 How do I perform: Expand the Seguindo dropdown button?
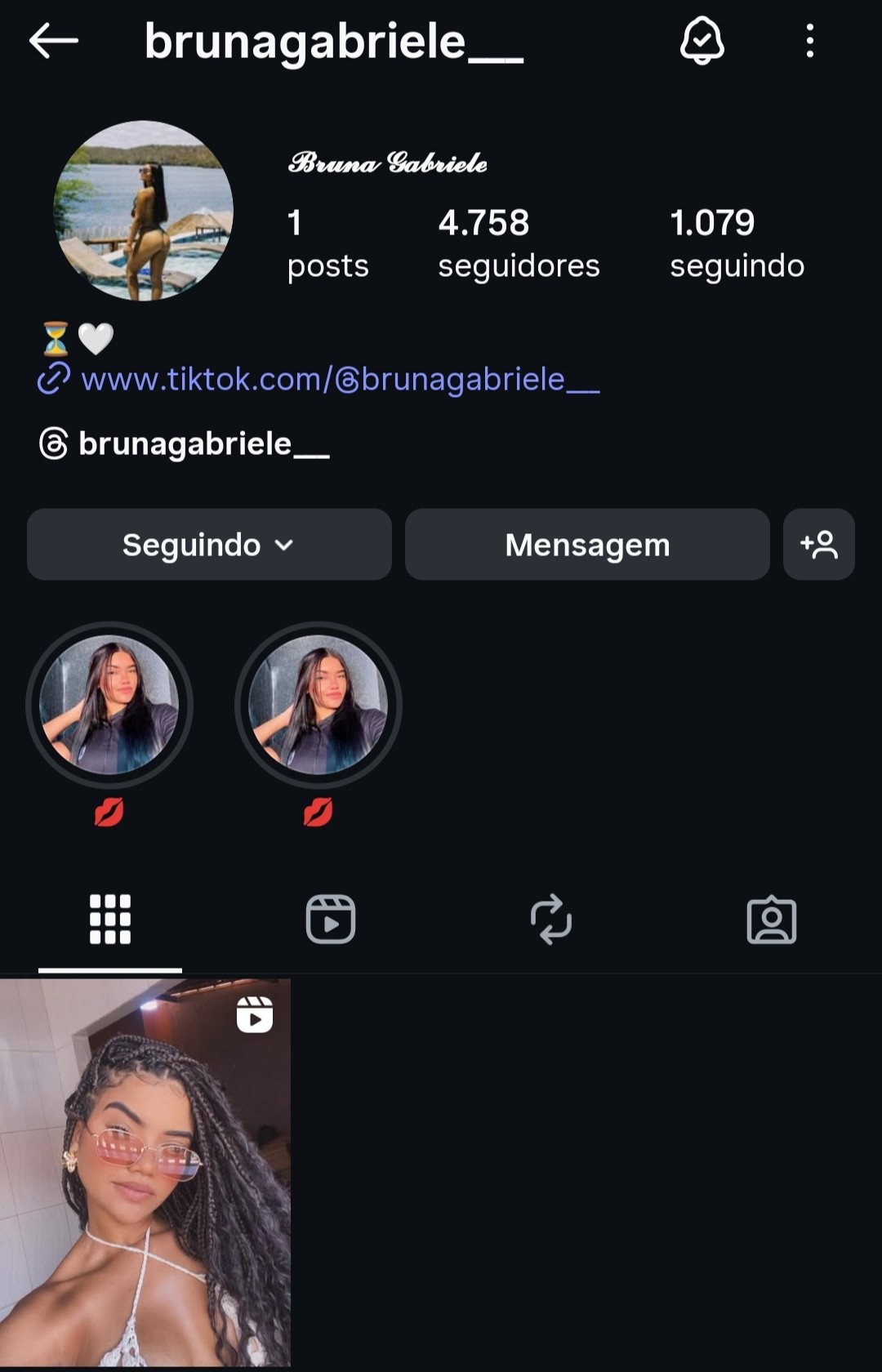click(x=209, y=545)
